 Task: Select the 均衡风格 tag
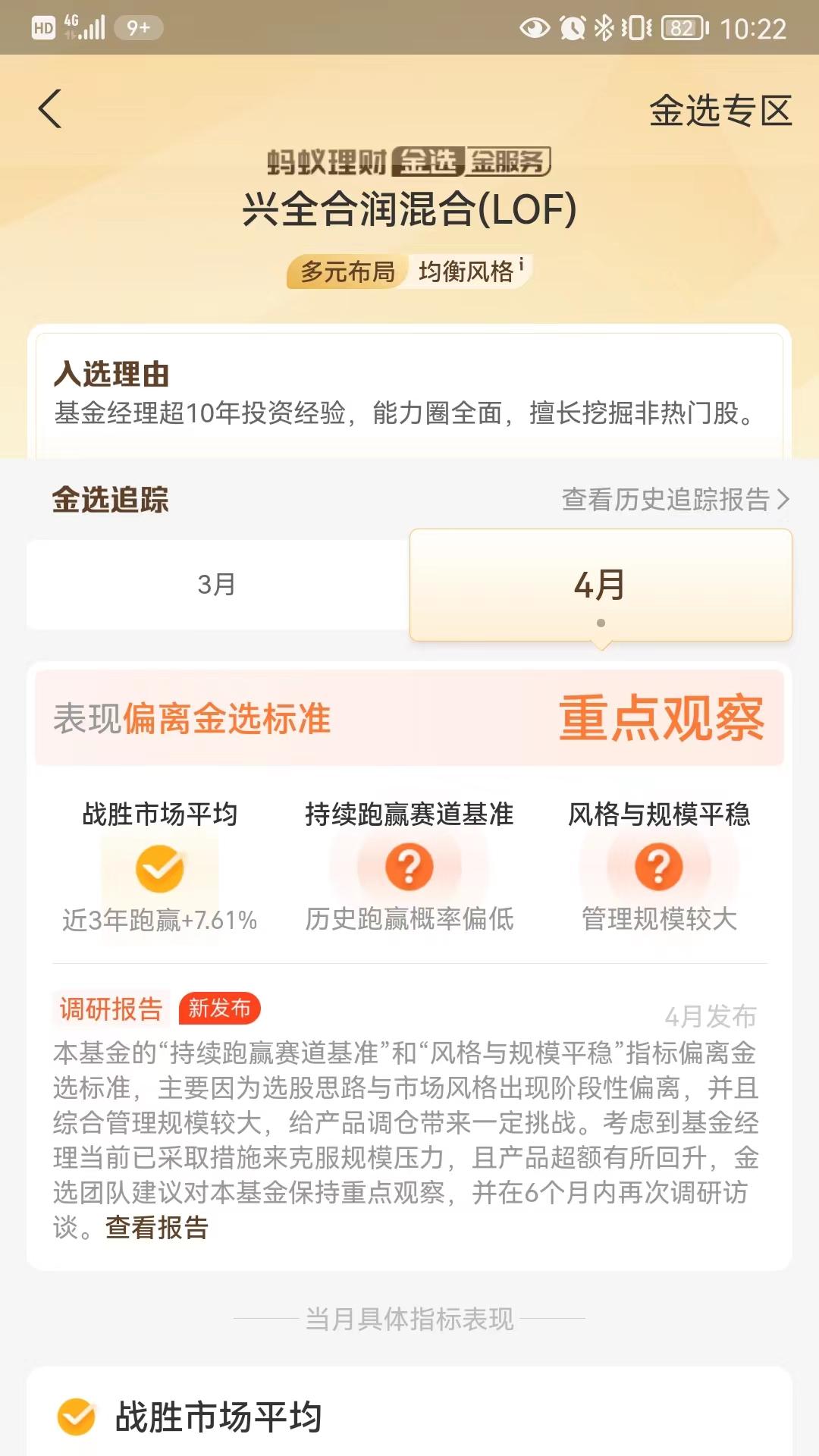463,271
